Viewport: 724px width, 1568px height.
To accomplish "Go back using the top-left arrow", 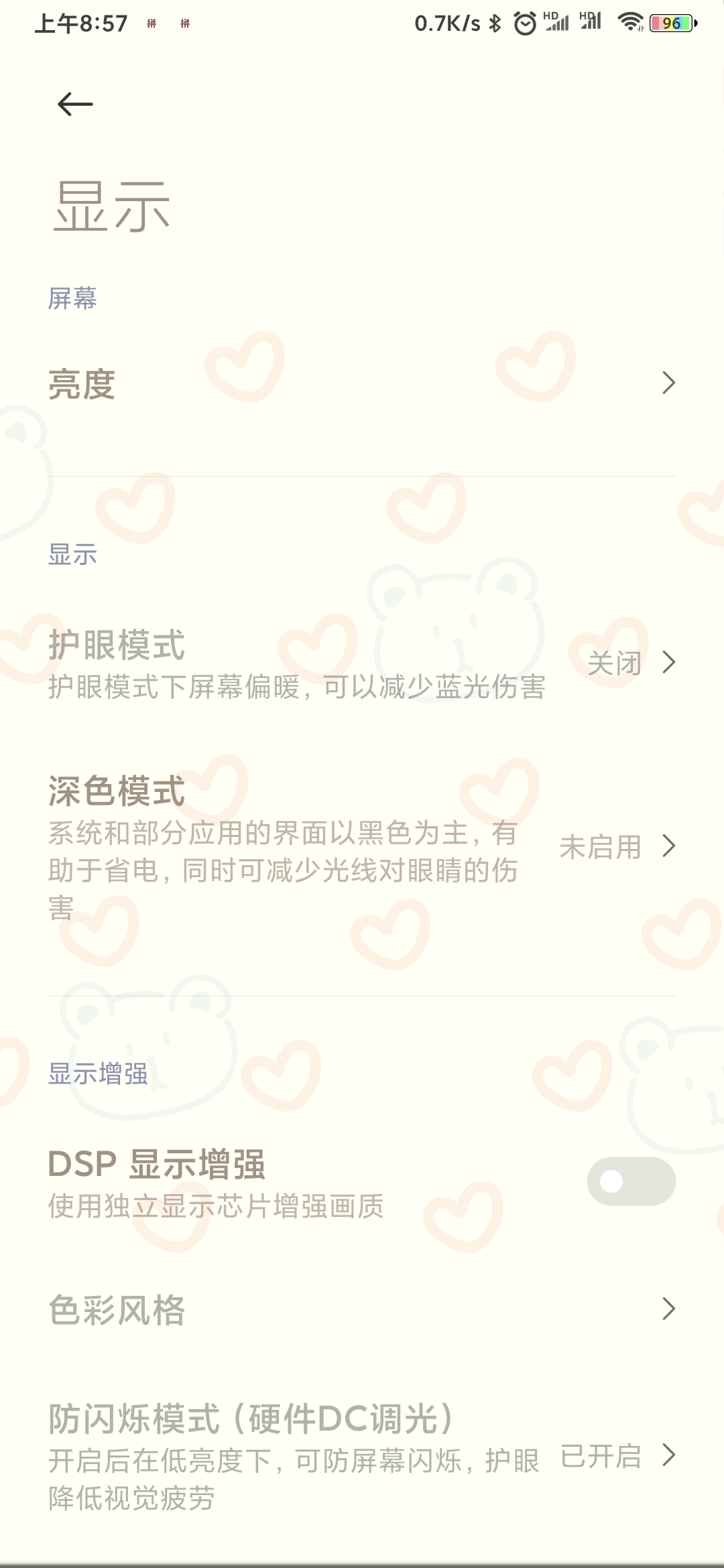I will point(75,104).
